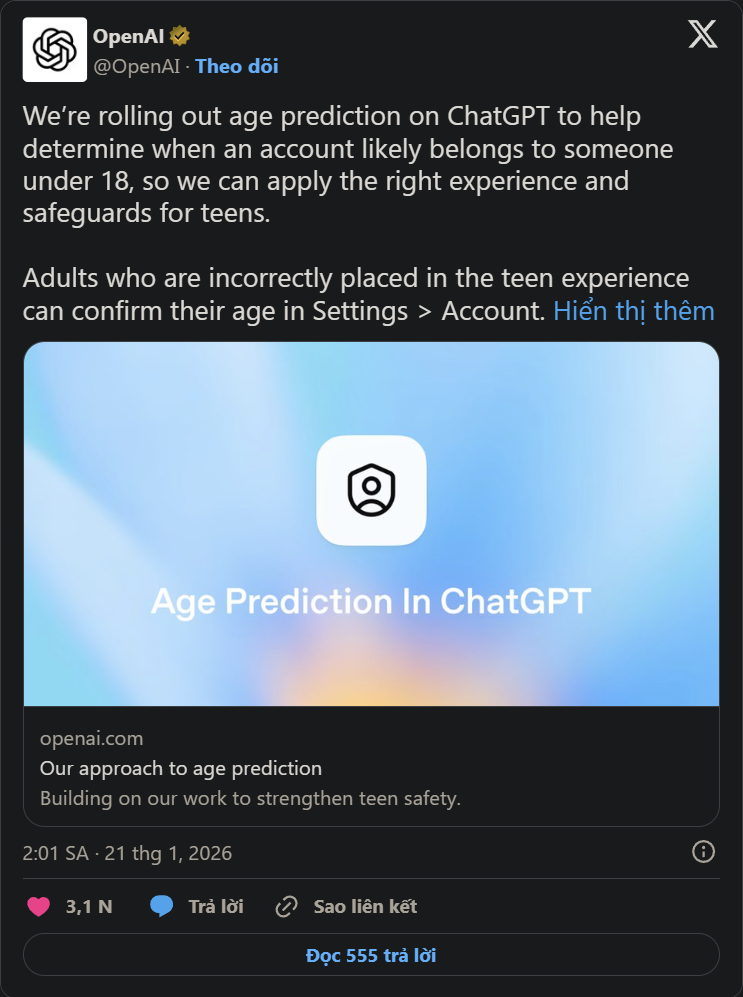743x997 pixels.
Task: Expand the post with Hiển thị thêm
Action: [634, 310]
